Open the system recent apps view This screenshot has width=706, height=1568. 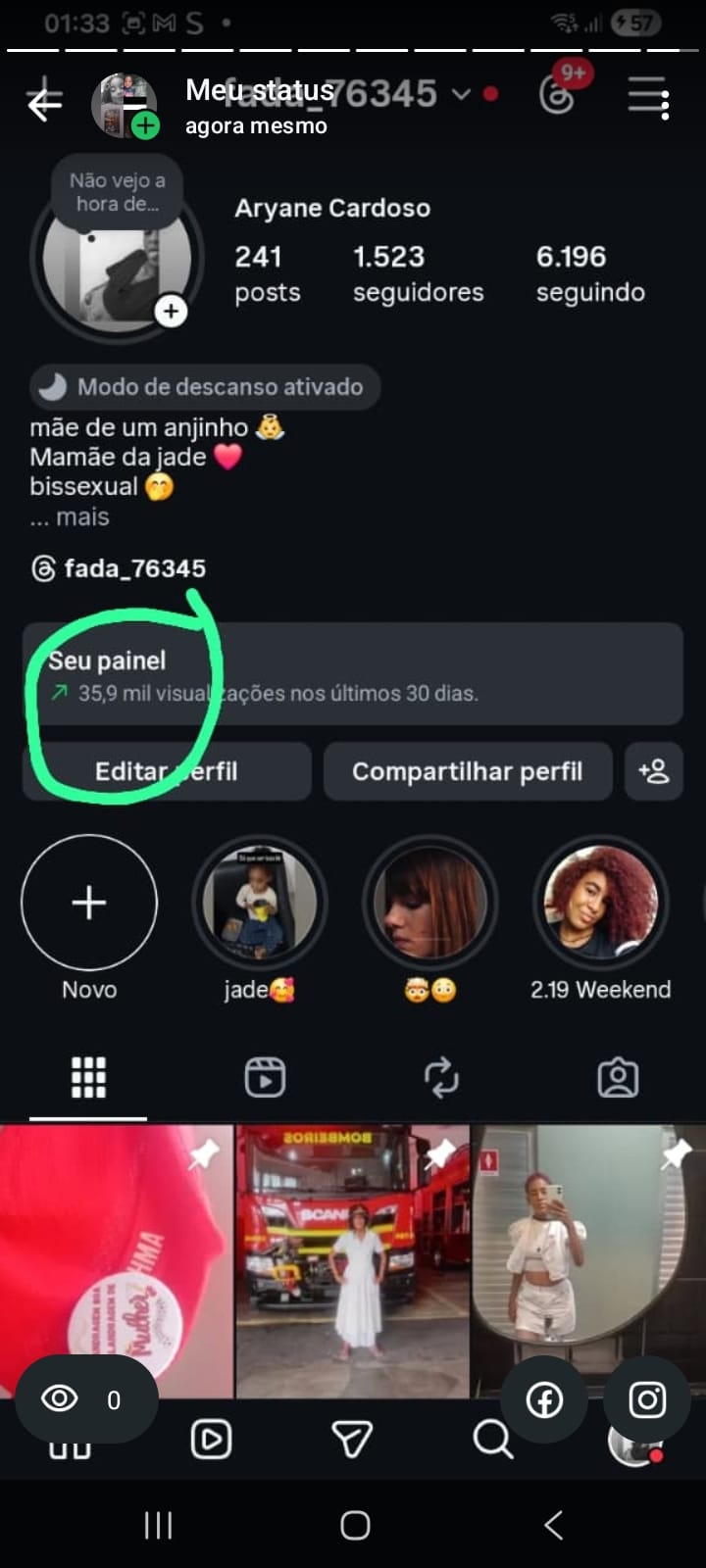[158, 1524]
